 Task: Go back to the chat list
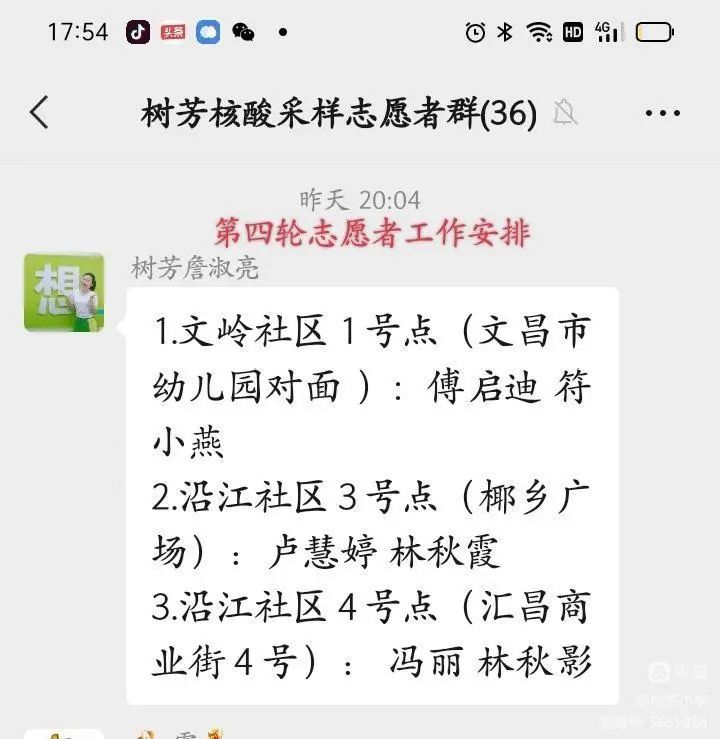click(x=39, y=113)
